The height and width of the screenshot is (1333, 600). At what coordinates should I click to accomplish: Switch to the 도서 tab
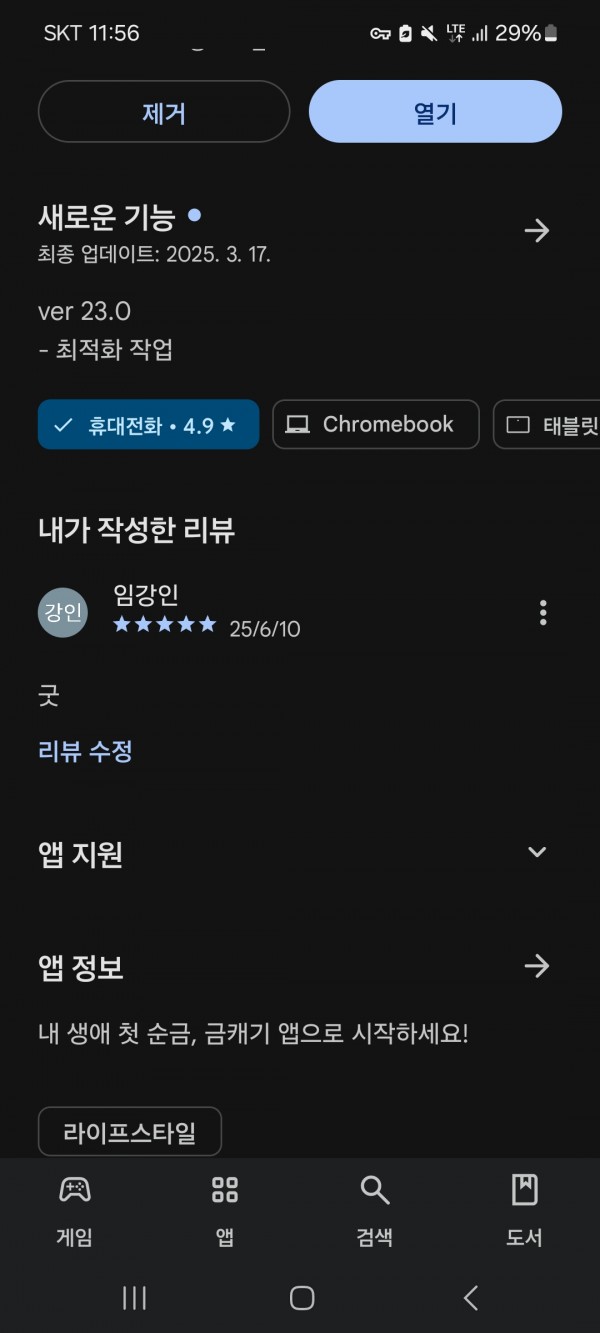(524, 1210)
